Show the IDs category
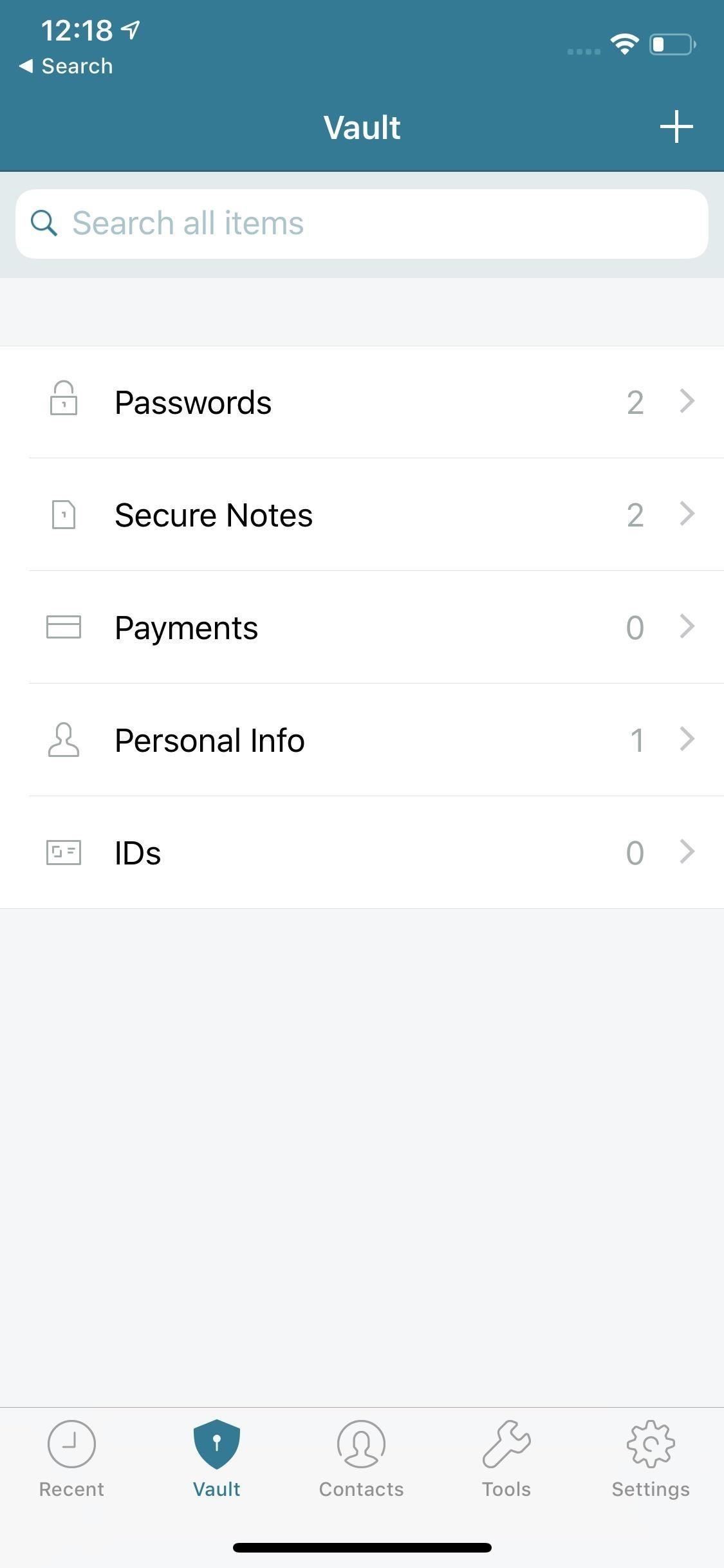Viewport: 724px width, 1568px height. tap(362, 853)
